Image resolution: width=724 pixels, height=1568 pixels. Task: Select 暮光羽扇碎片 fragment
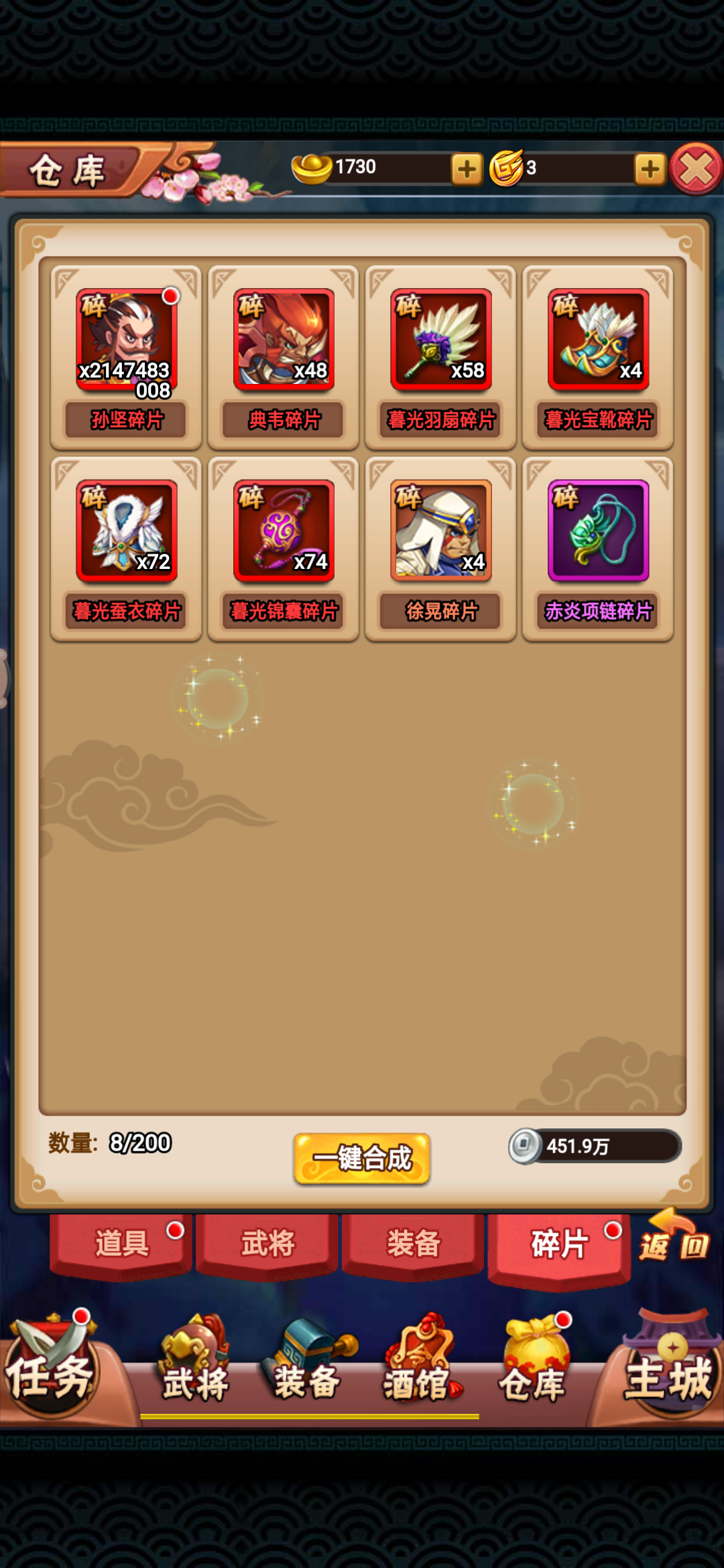(x=441, y=340)
